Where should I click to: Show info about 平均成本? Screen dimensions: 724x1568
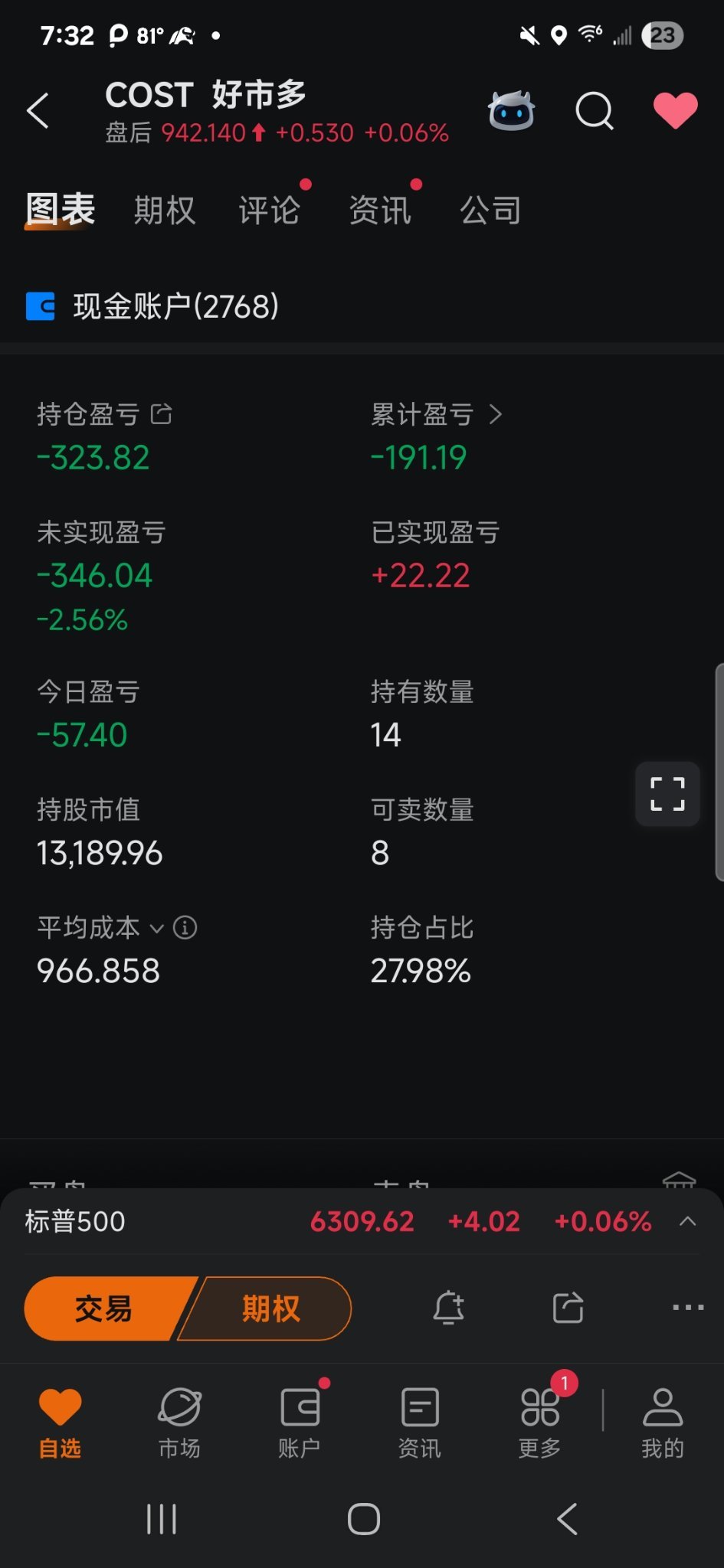click(x=185, y=928)
